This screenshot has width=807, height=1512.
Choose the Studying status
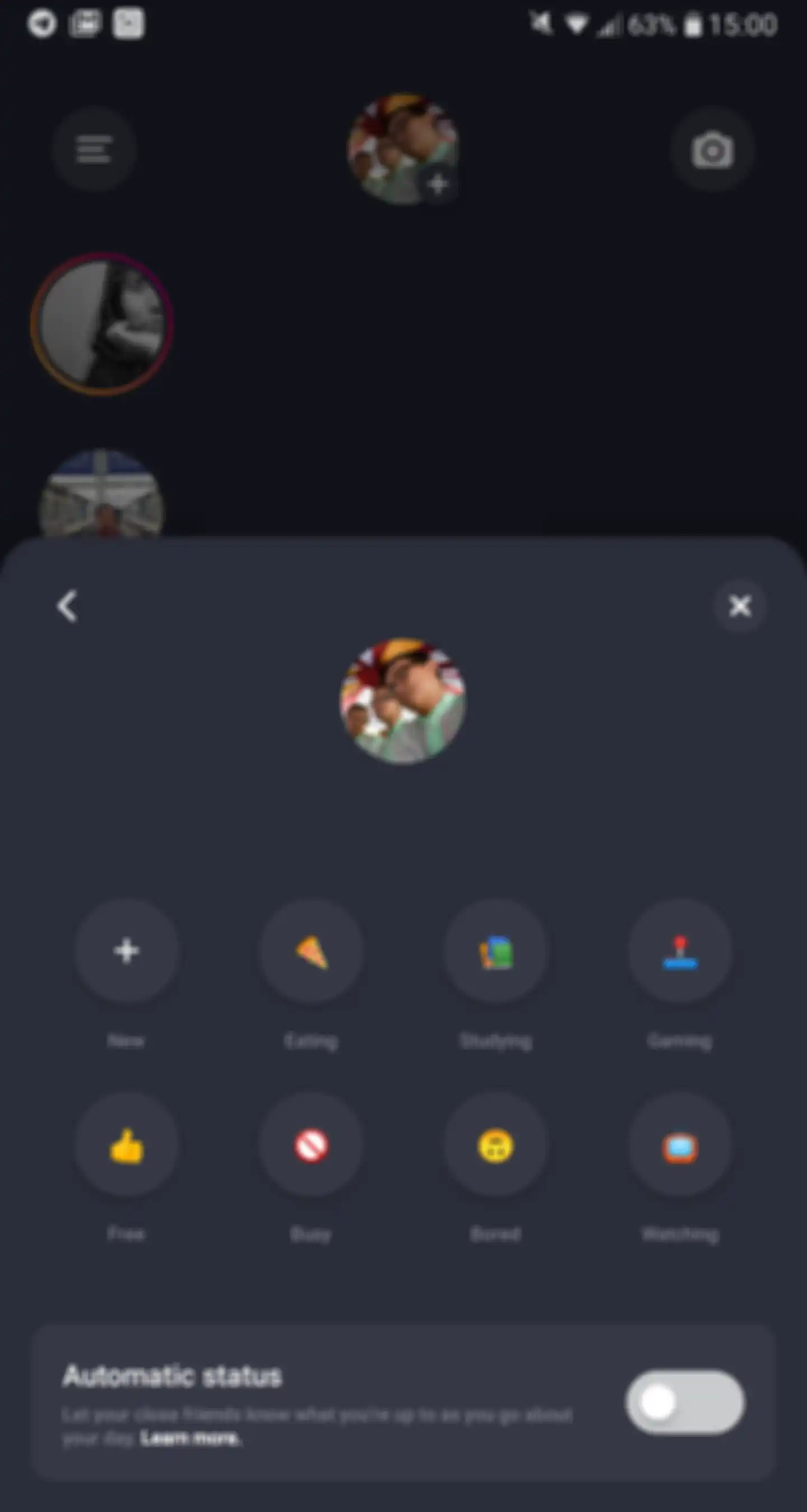[x=496, y=951]
